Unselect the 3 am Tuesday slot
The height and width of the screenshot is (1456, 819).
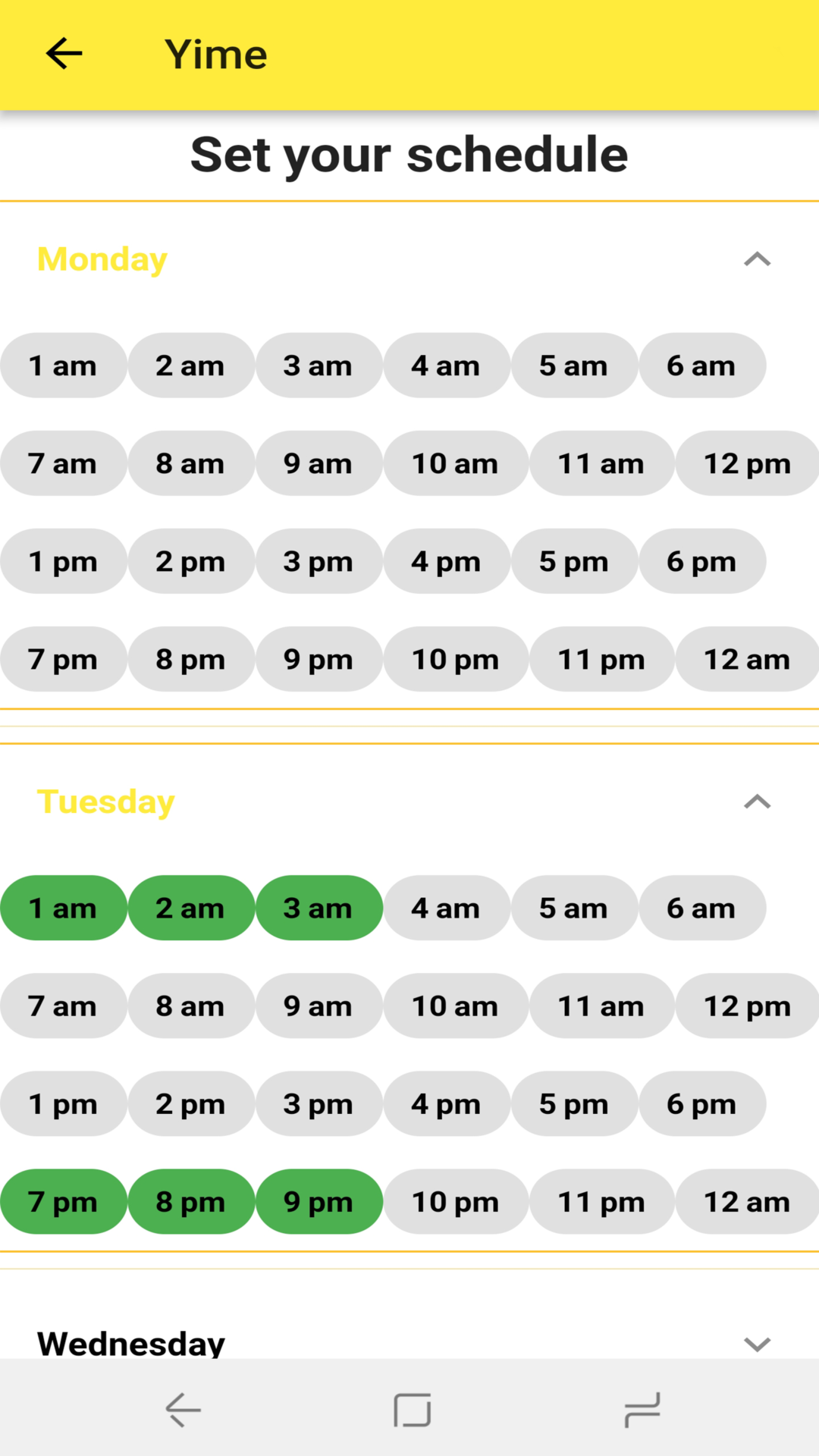point(318,908)
